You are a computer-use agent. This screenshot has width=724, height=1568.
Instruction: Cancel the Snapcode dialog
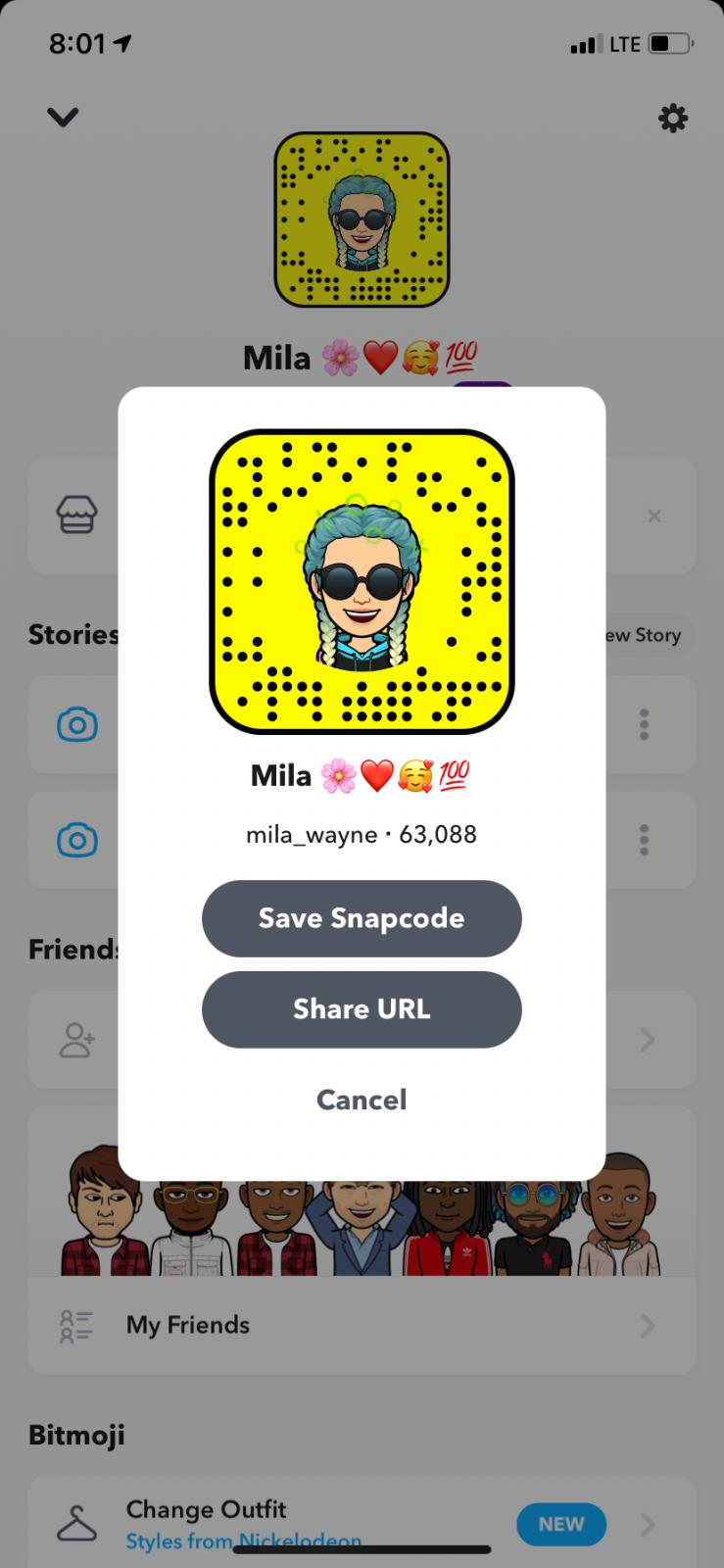362,1100
